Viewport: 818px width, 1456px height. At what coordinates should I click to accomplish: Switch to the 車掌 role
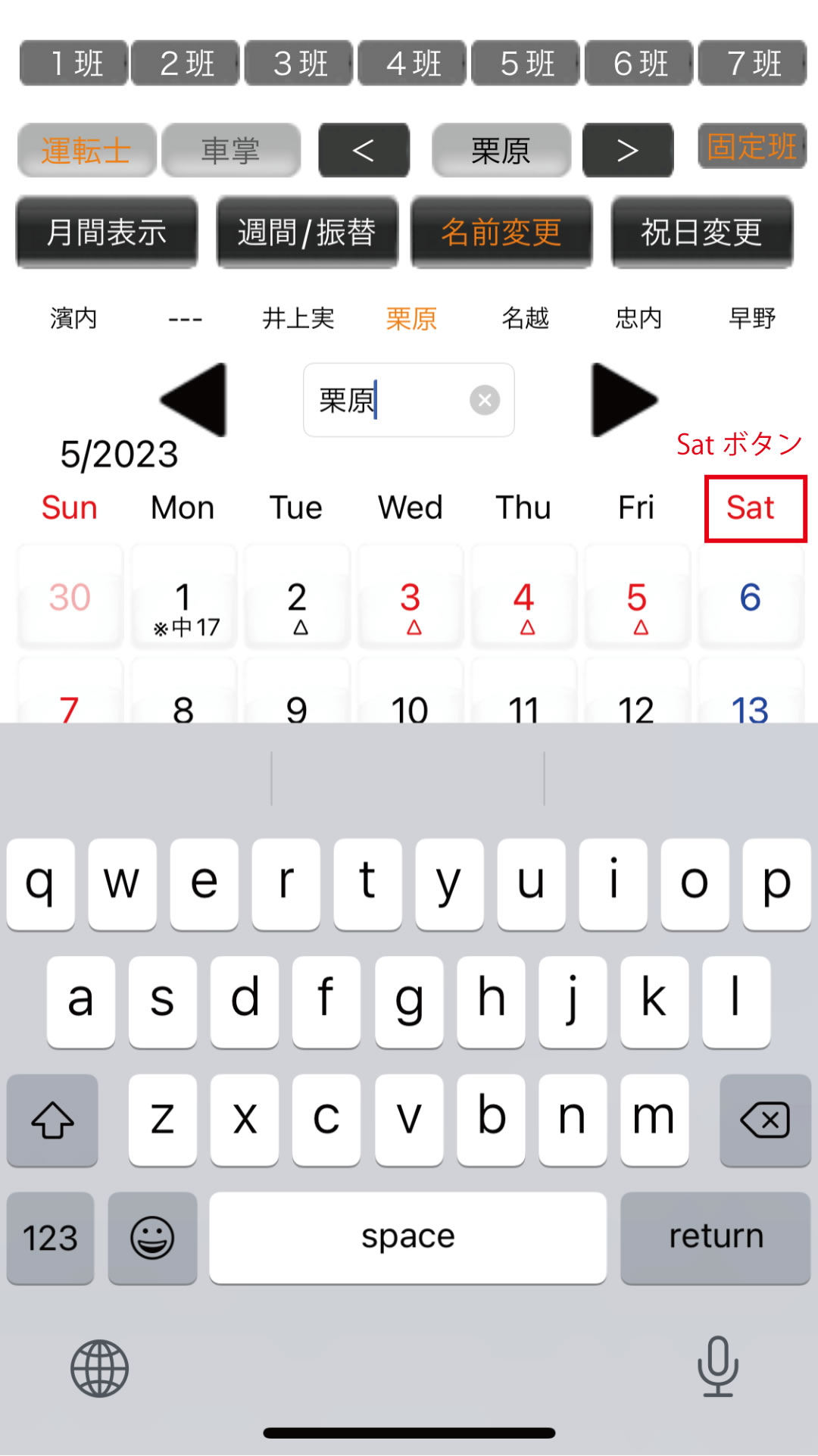click(231, 150)
